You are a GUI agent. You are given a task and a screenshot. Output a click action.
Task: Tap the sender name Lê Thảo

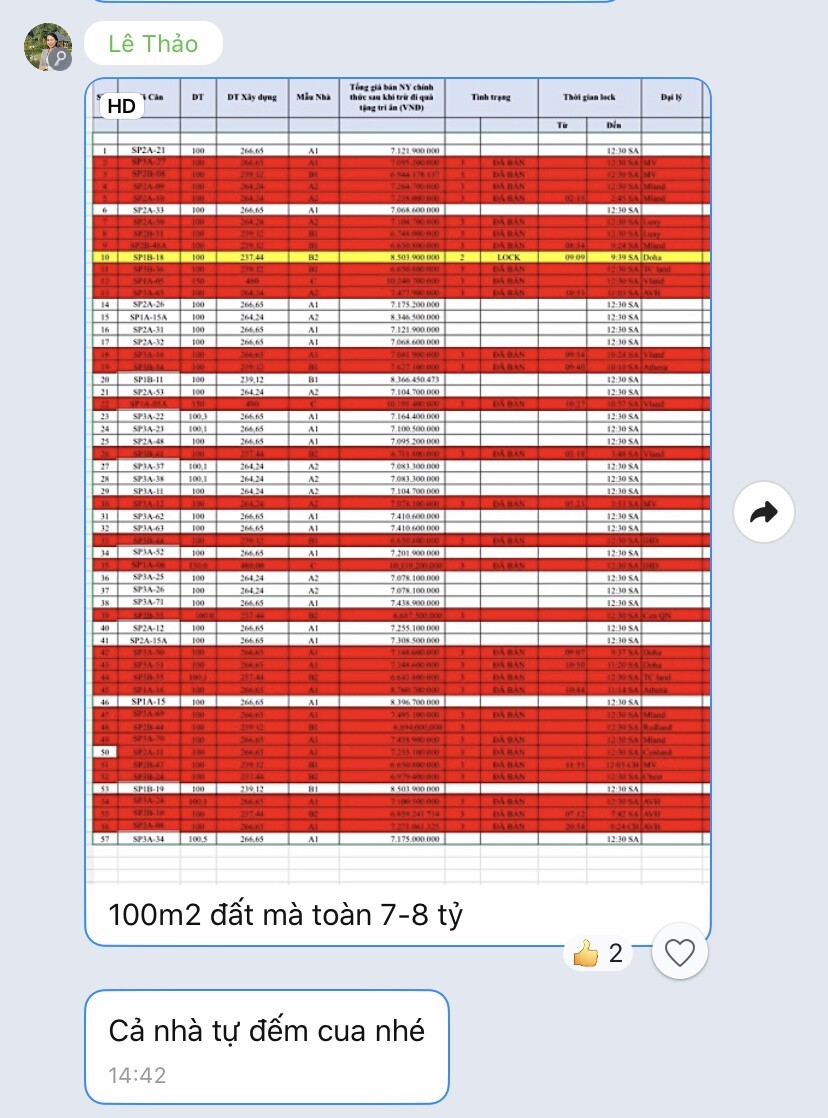pos(153,44)
